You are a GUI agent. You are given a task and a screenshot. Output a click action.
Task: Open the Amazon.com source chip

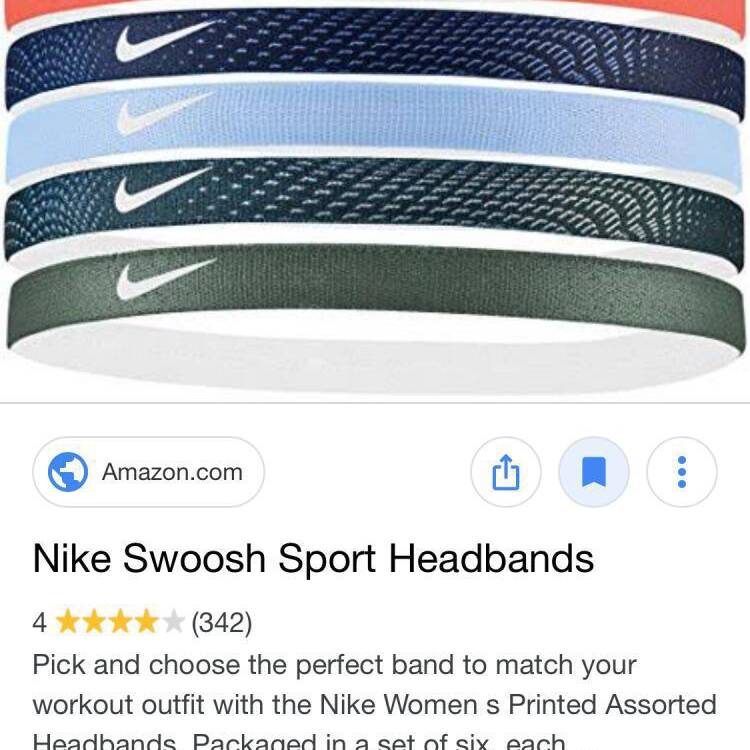click(x=149, y=472)
